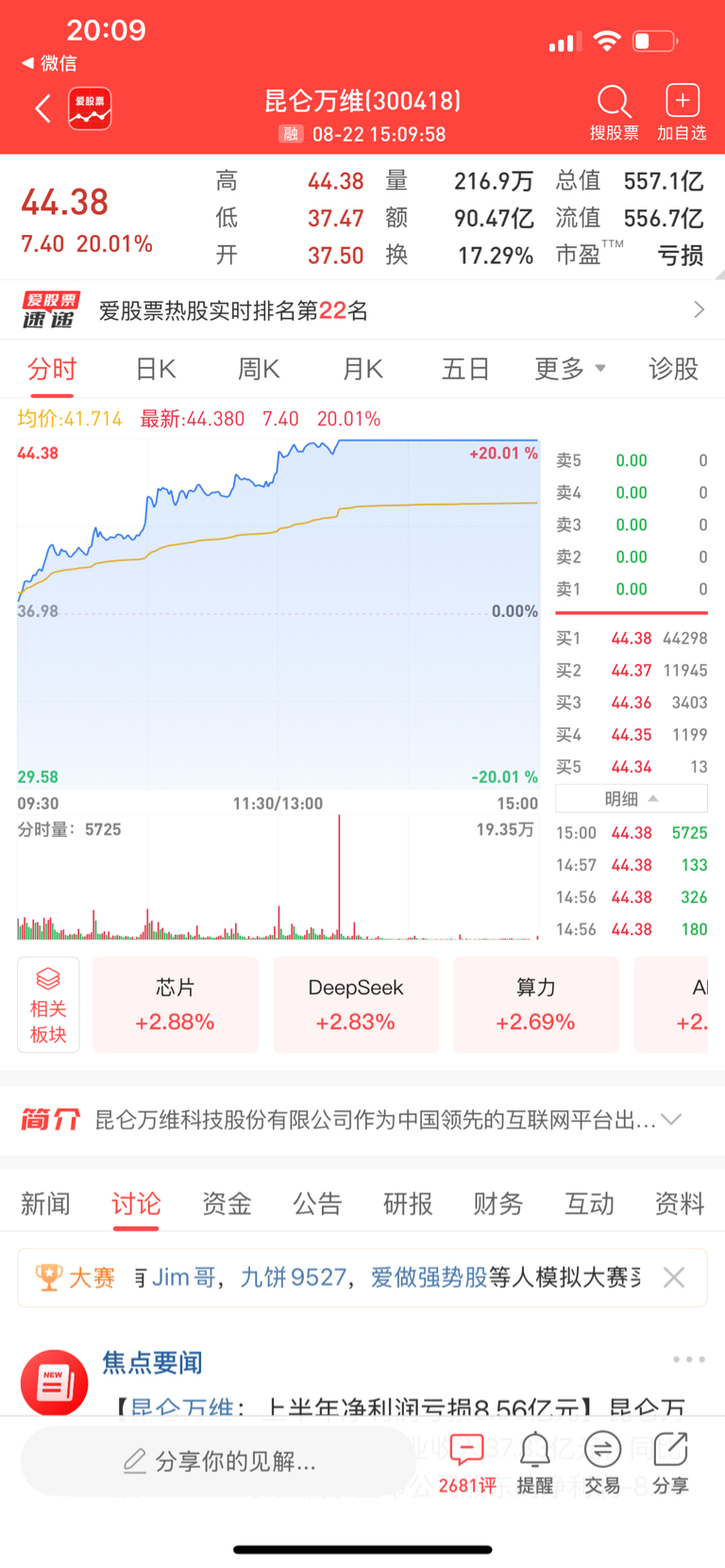Open the stock search (搜股票)
The height and width of the screenshot is (1568, 725).
(x=614, y=113)
